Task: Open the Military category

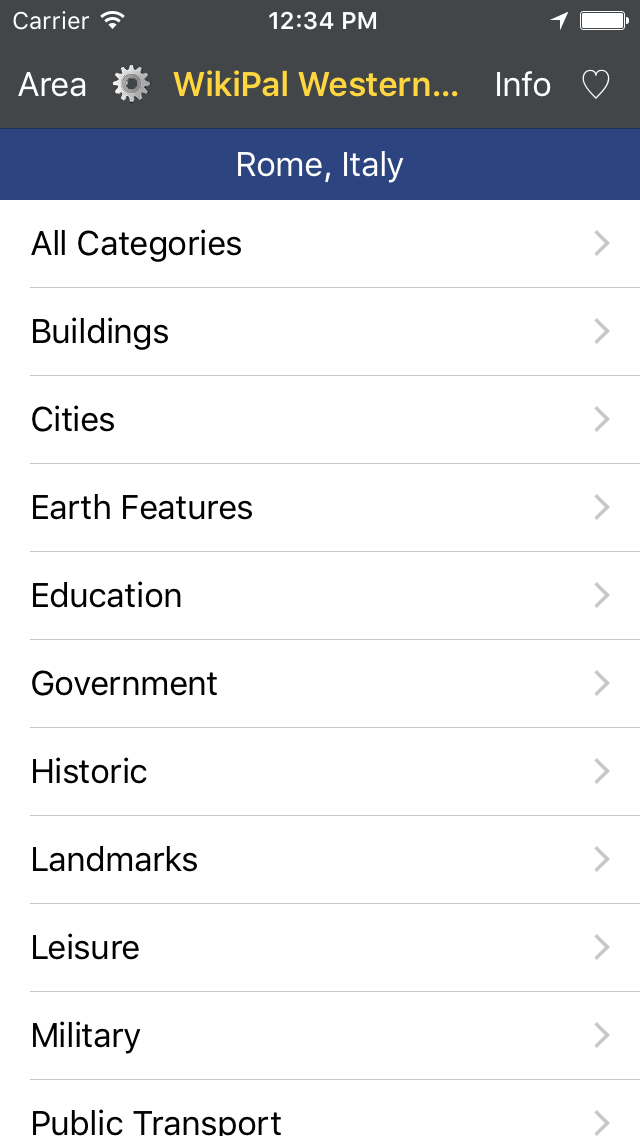Action: coord(320,1036)
